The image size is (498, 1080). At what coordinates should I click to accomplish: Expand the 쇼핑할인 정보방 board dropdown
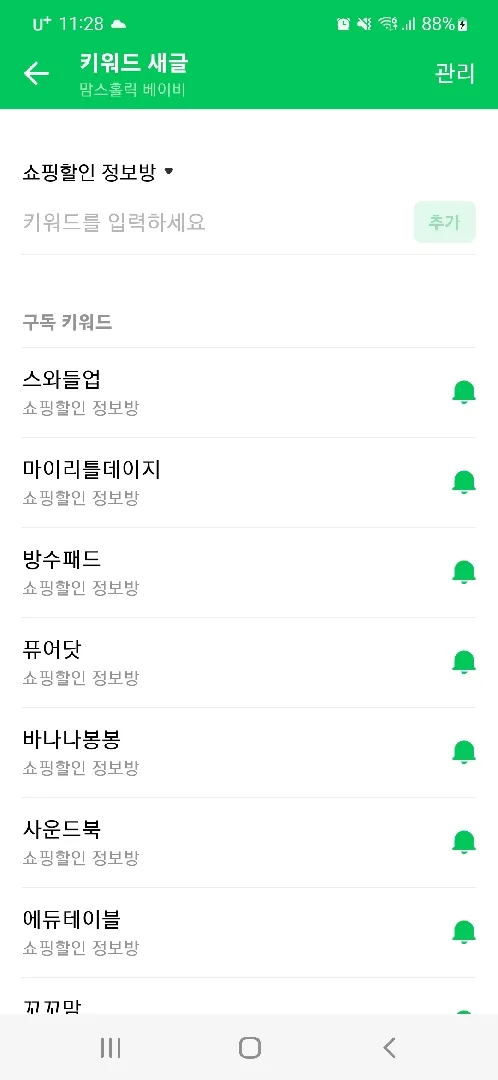[98, 172]
